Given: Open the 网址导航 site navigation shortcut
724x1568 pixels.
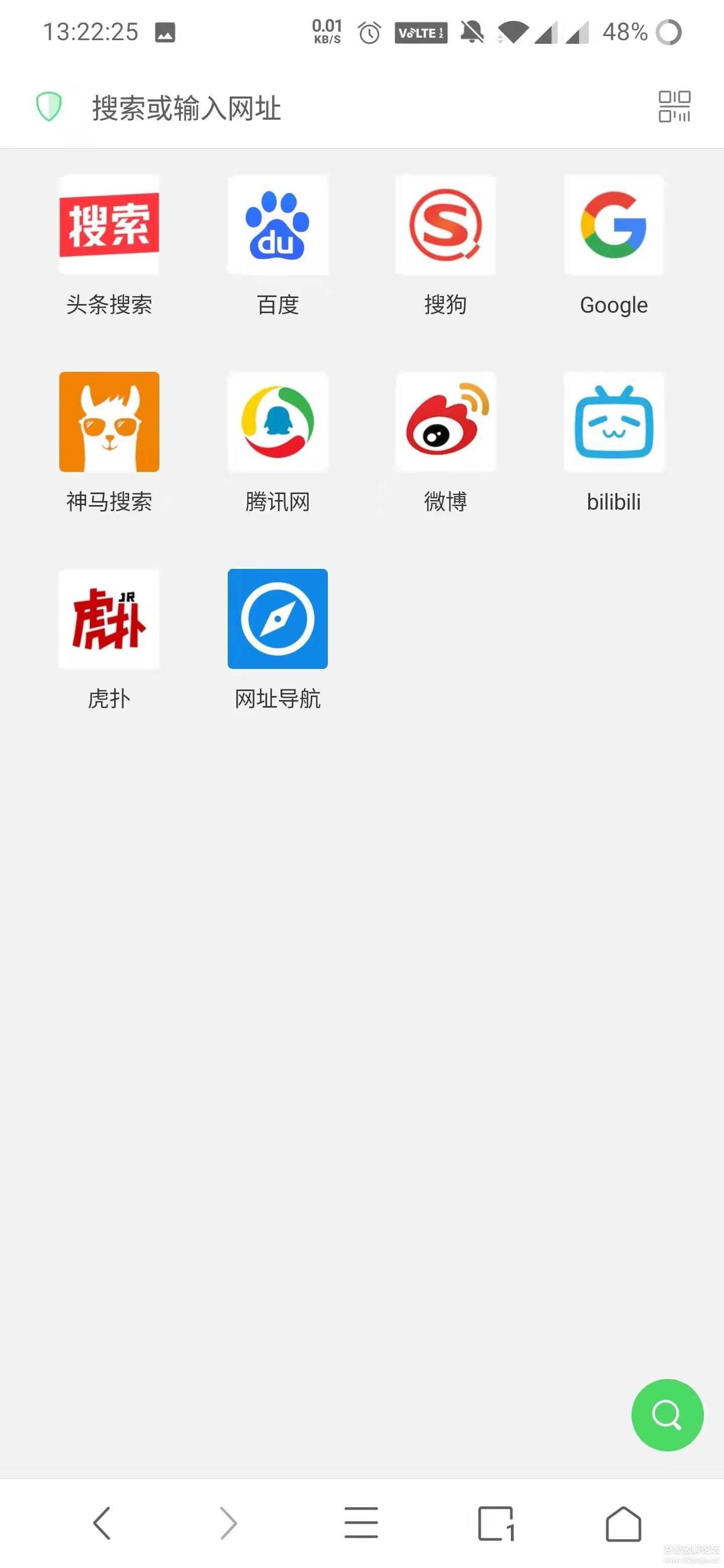Looking at the screenshot, I should 278,619.
